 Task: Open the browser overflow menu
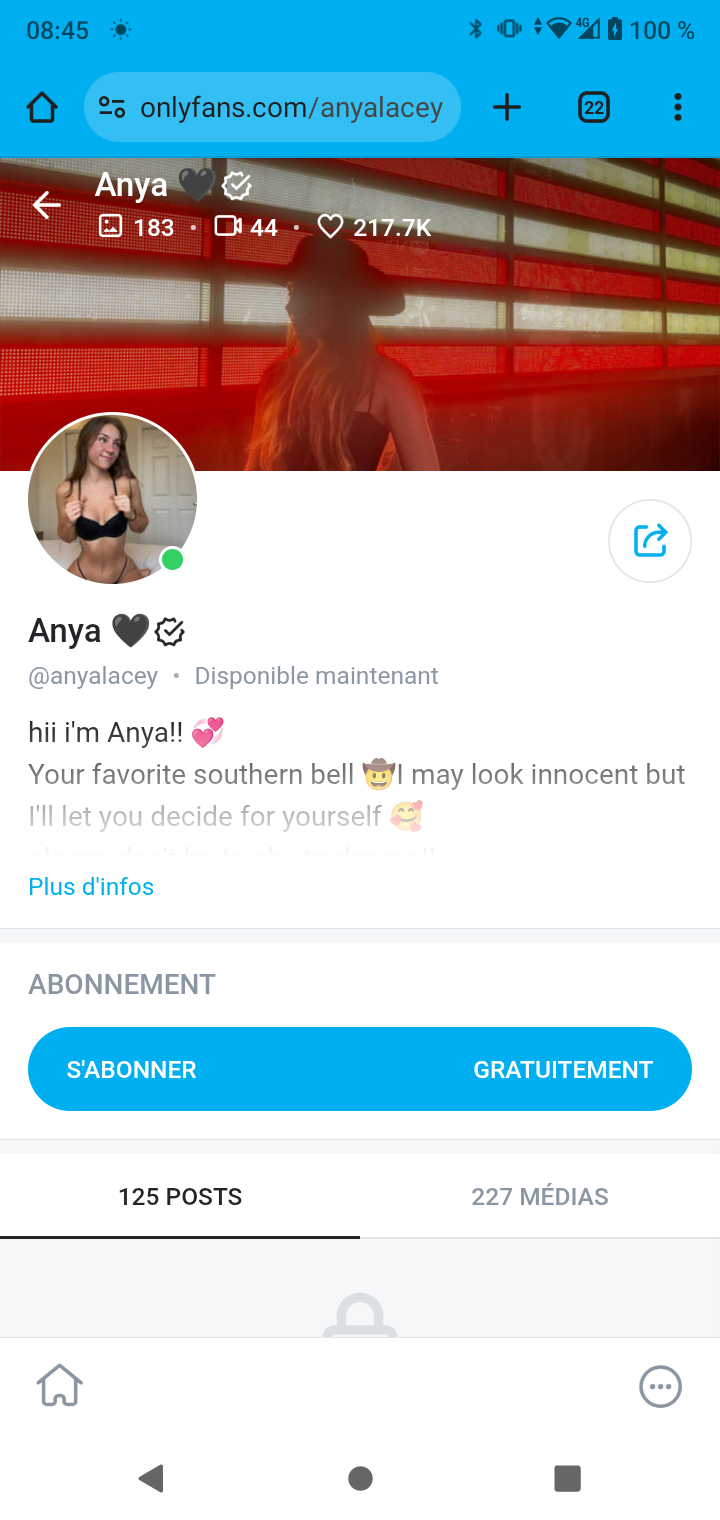click(x=677, y=107)
